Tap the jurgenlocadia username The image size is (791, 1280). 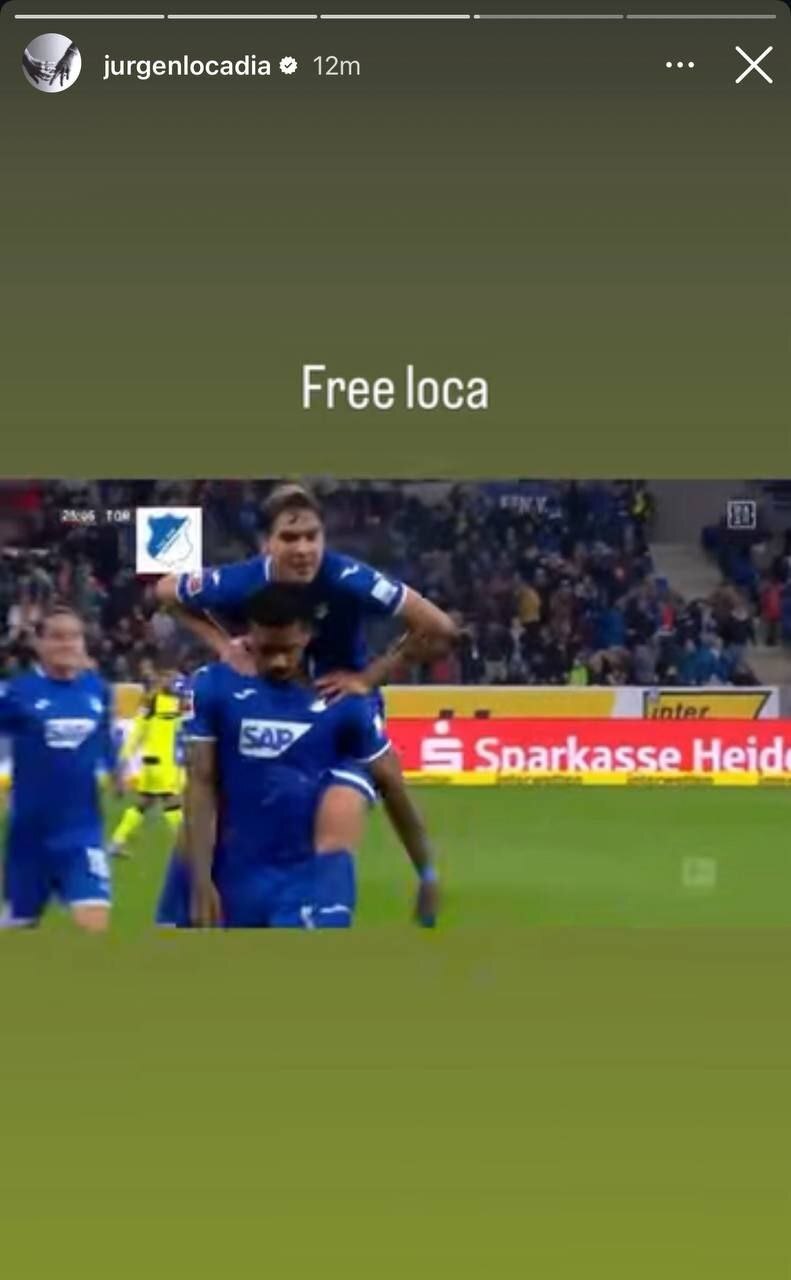[x=187, y=66]
